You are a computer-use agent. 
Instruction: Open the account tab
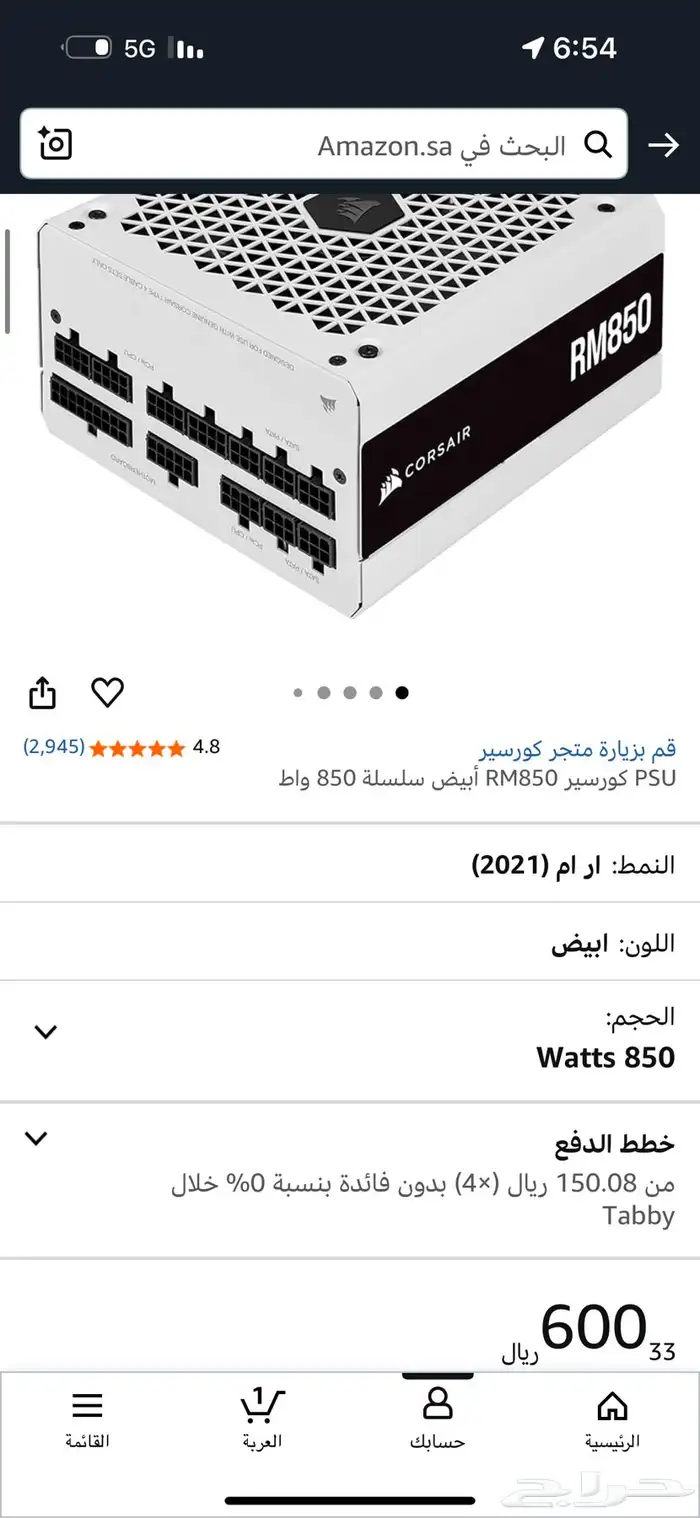point(437,1419)
